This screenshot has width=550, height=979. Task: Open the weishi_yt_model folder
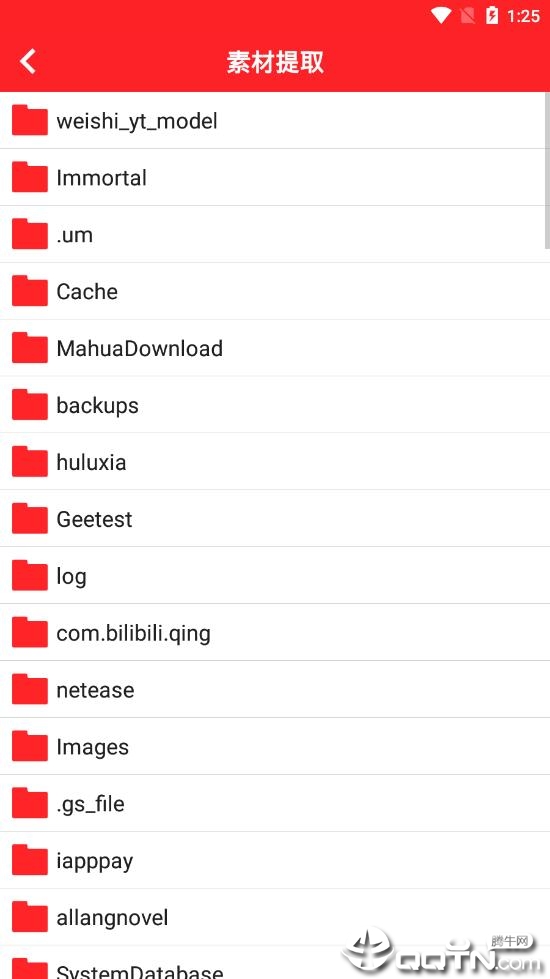[275, 121]
